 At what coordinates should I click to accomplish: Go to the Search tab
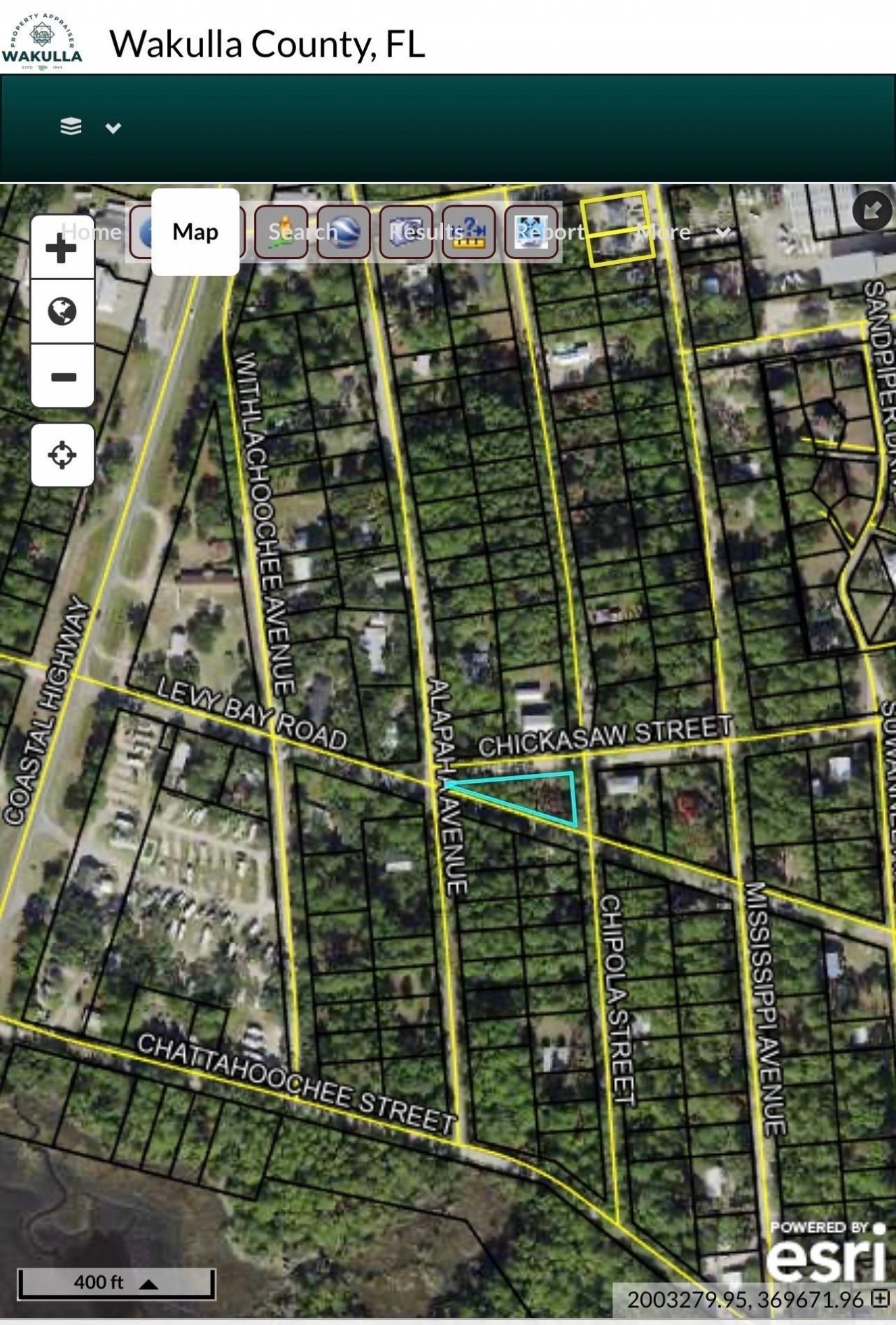point(302,232)
